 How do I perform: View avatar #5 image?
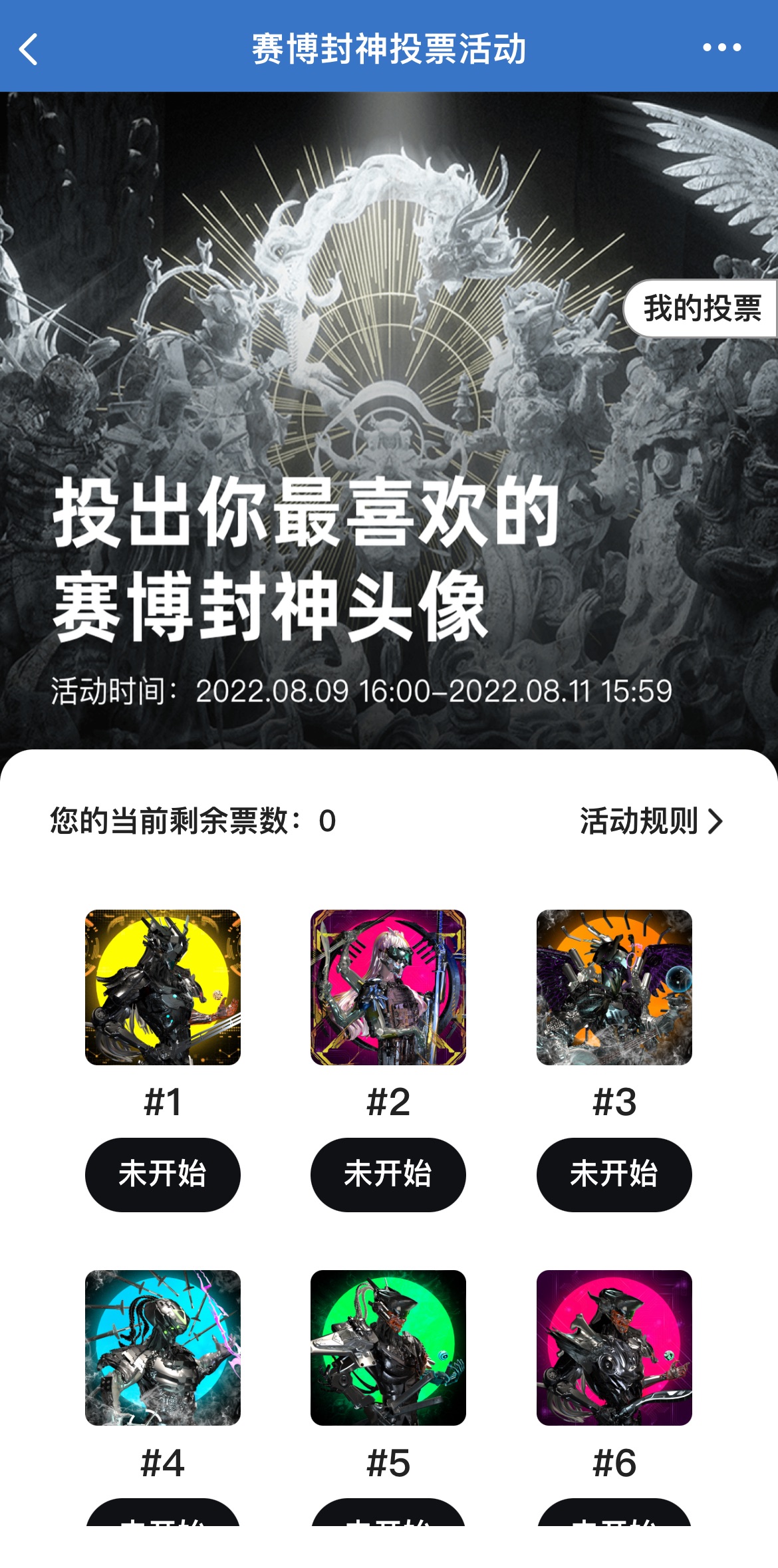(388, 1348)
